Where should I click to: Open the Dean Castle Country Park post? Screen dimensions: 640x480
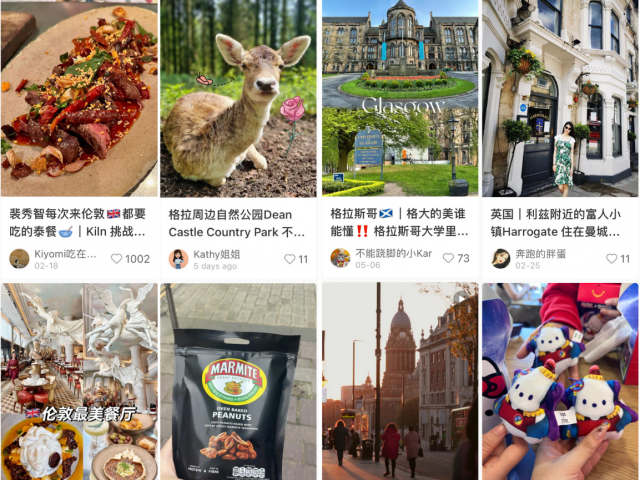click(239, 100)
